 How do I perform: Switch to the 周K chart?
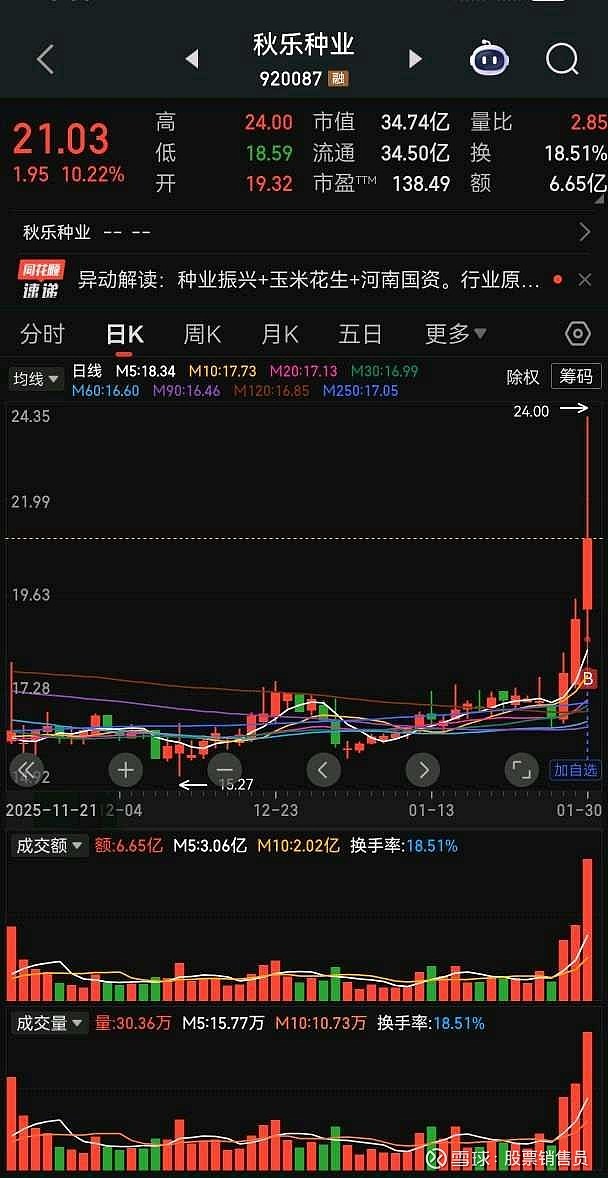[202, 334]
